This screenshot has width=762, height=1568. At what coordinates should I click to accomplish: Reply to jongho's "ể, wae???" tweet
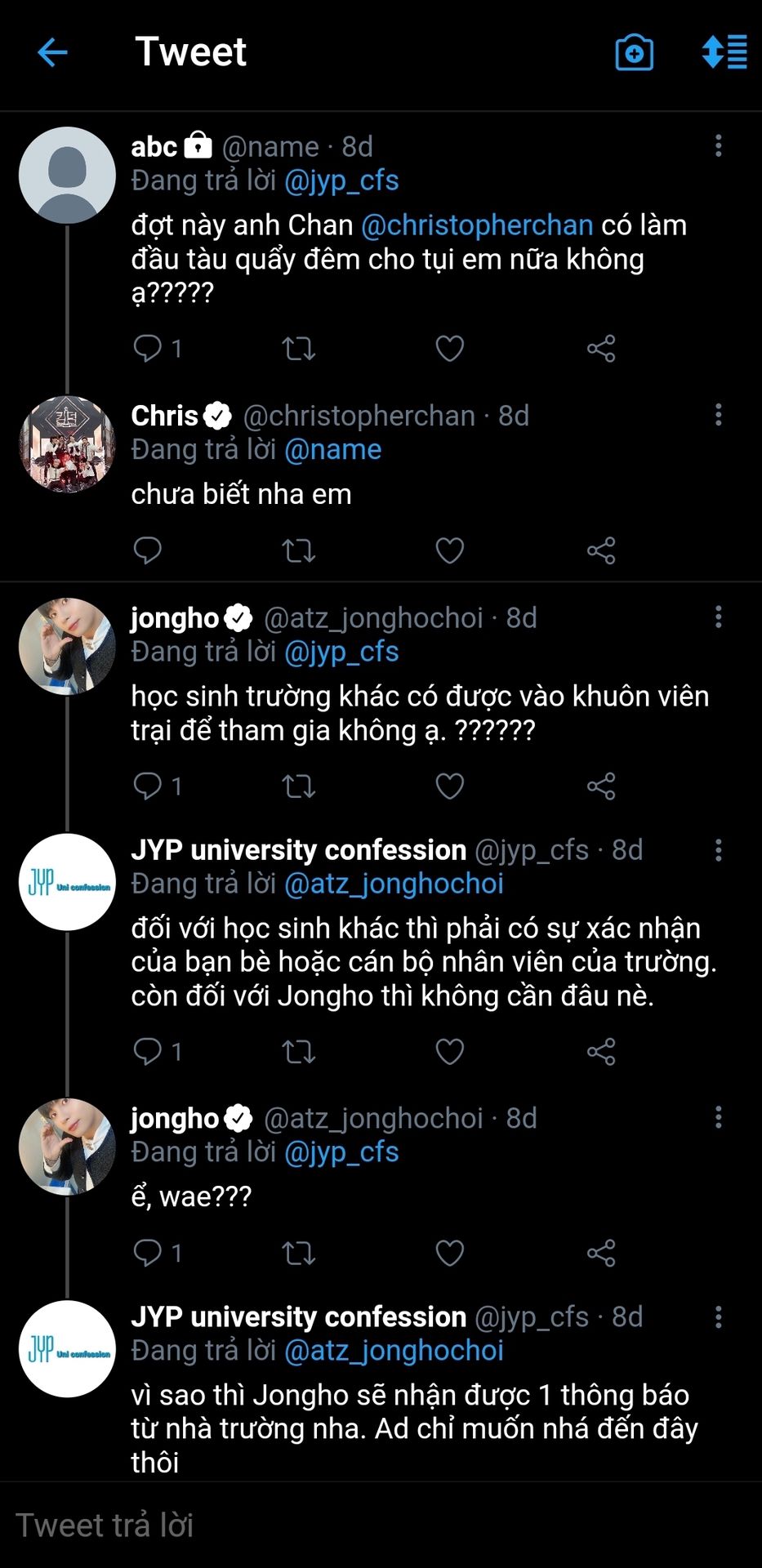point(148,1253)
